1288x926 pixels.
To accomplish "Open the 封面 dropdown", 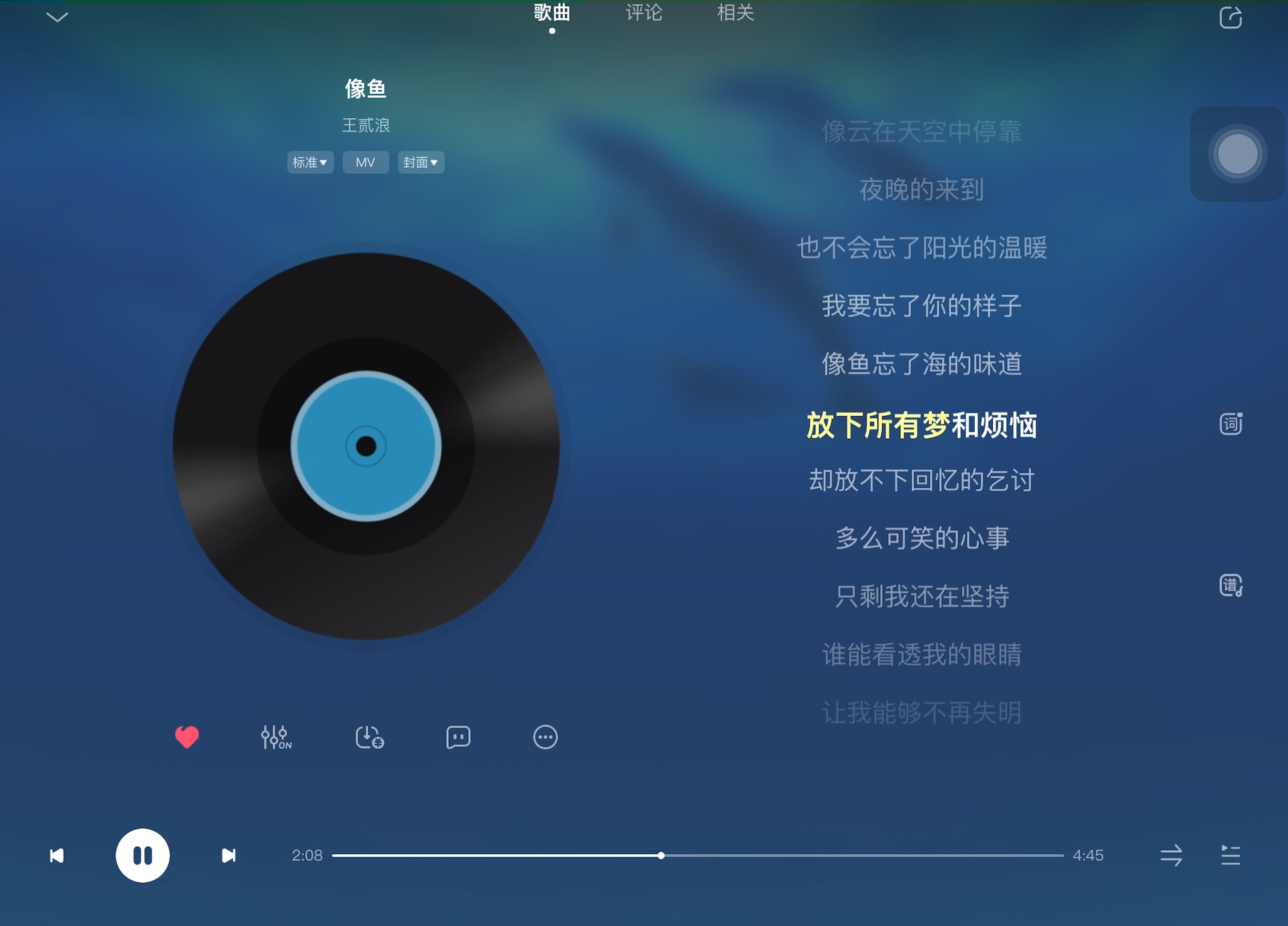I will [x=421, y=162].
